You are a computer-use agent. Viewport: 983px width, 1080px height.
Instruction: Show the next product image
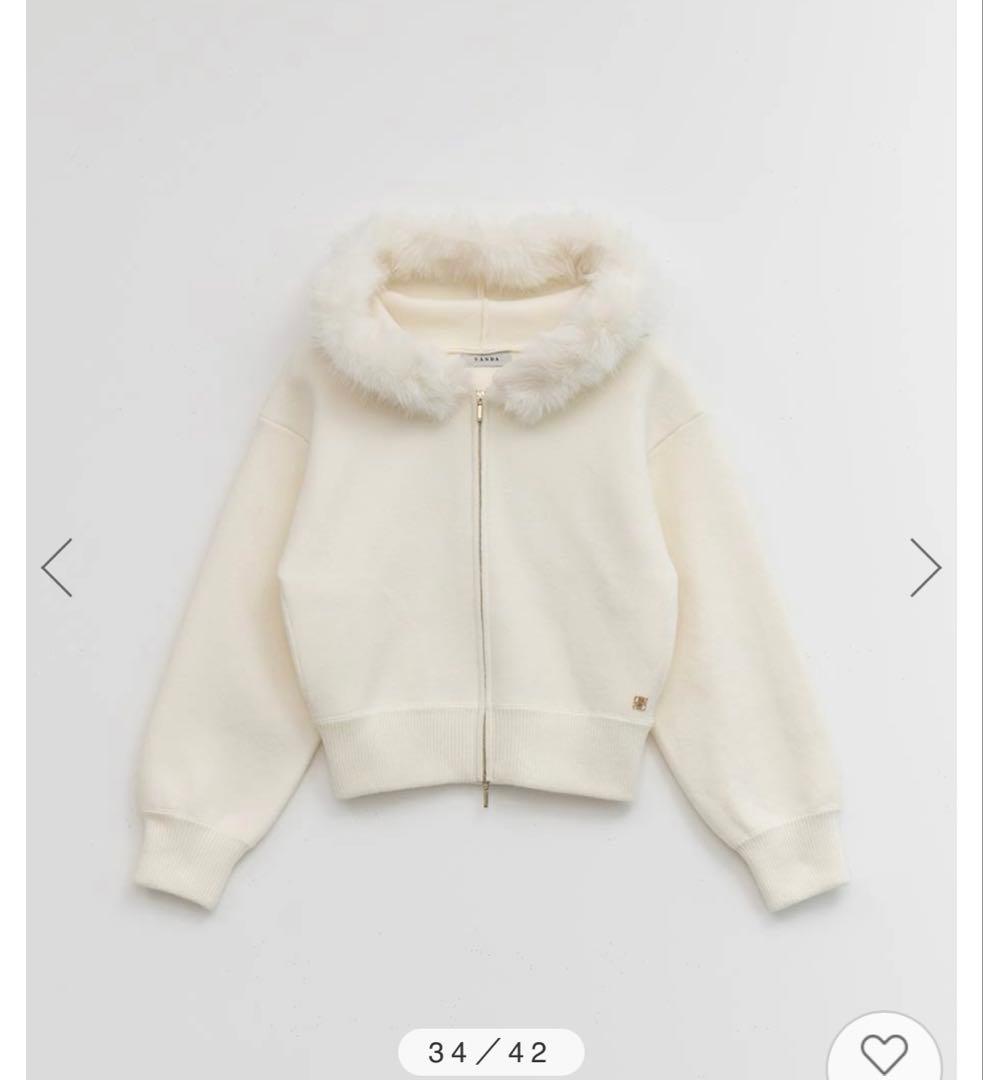925,567
